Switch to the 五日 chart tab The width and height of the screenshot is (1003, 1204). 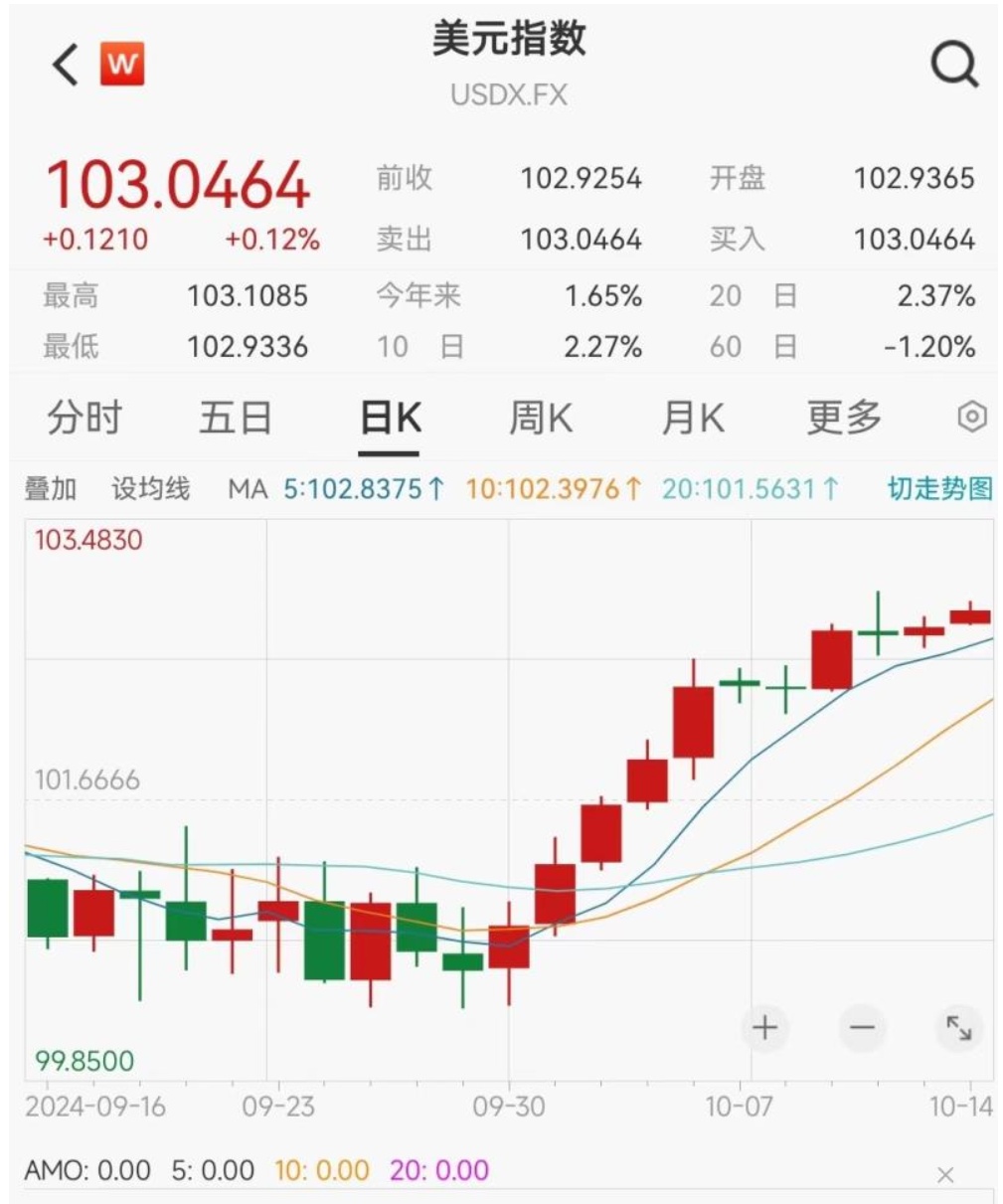[236, 418]
